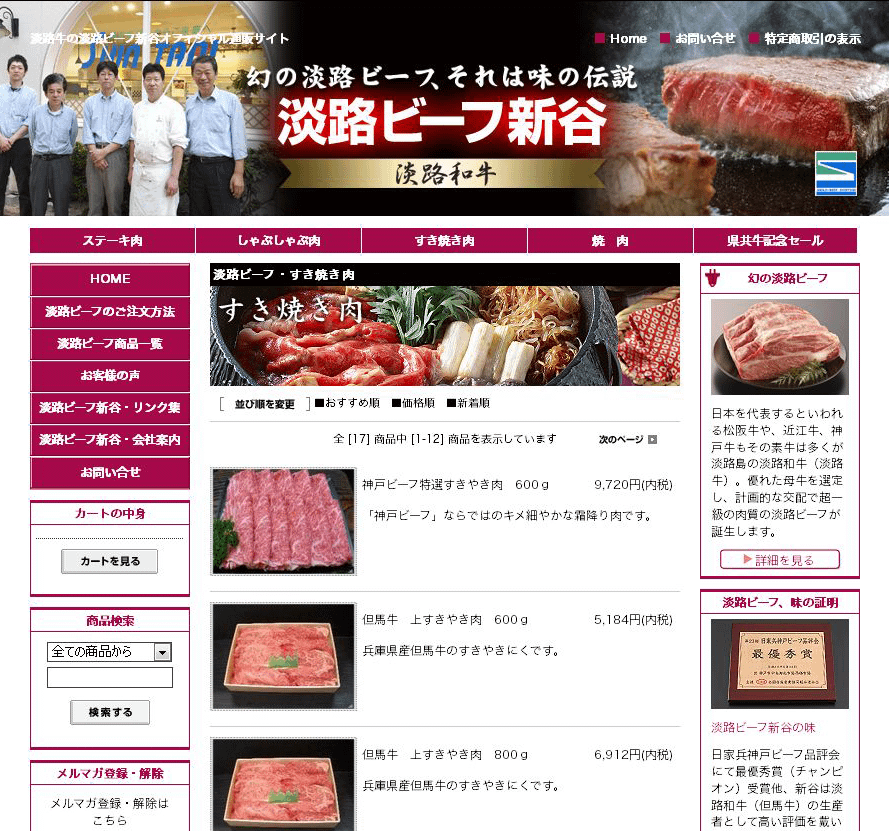889x831 pixels.
Task: Open お客様の声 sidebar item
Action: tap(110, 376)
